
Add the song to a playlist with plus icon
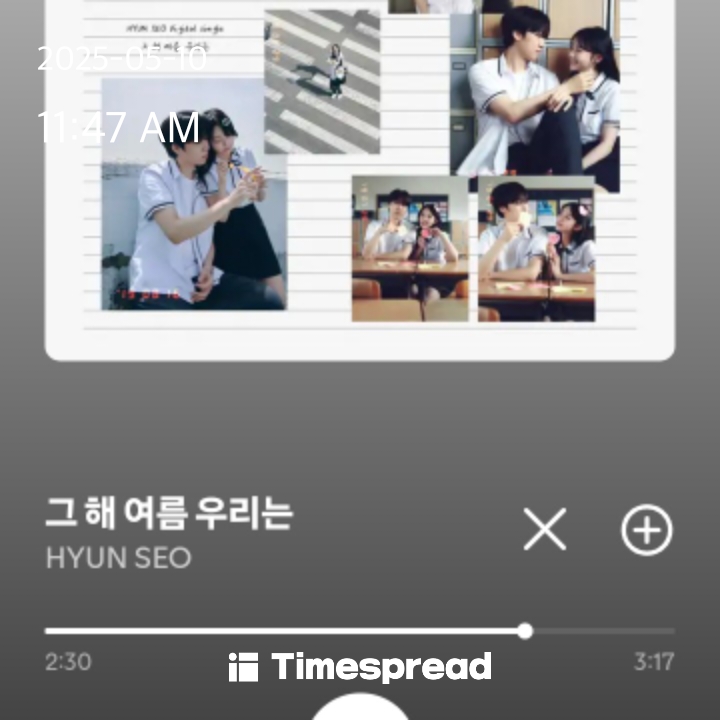pos(647,529)
